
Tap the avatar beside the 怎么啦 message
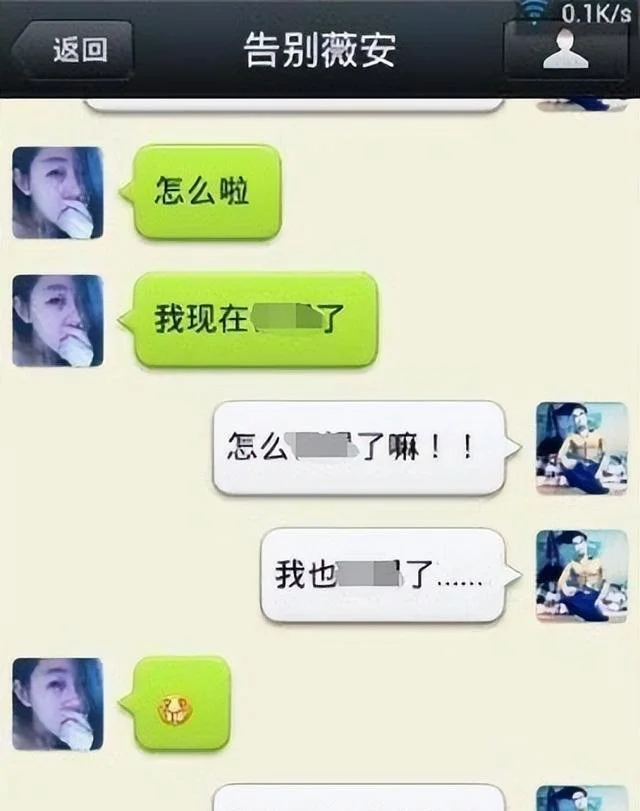pyautogui.click(x=58, y=193)
